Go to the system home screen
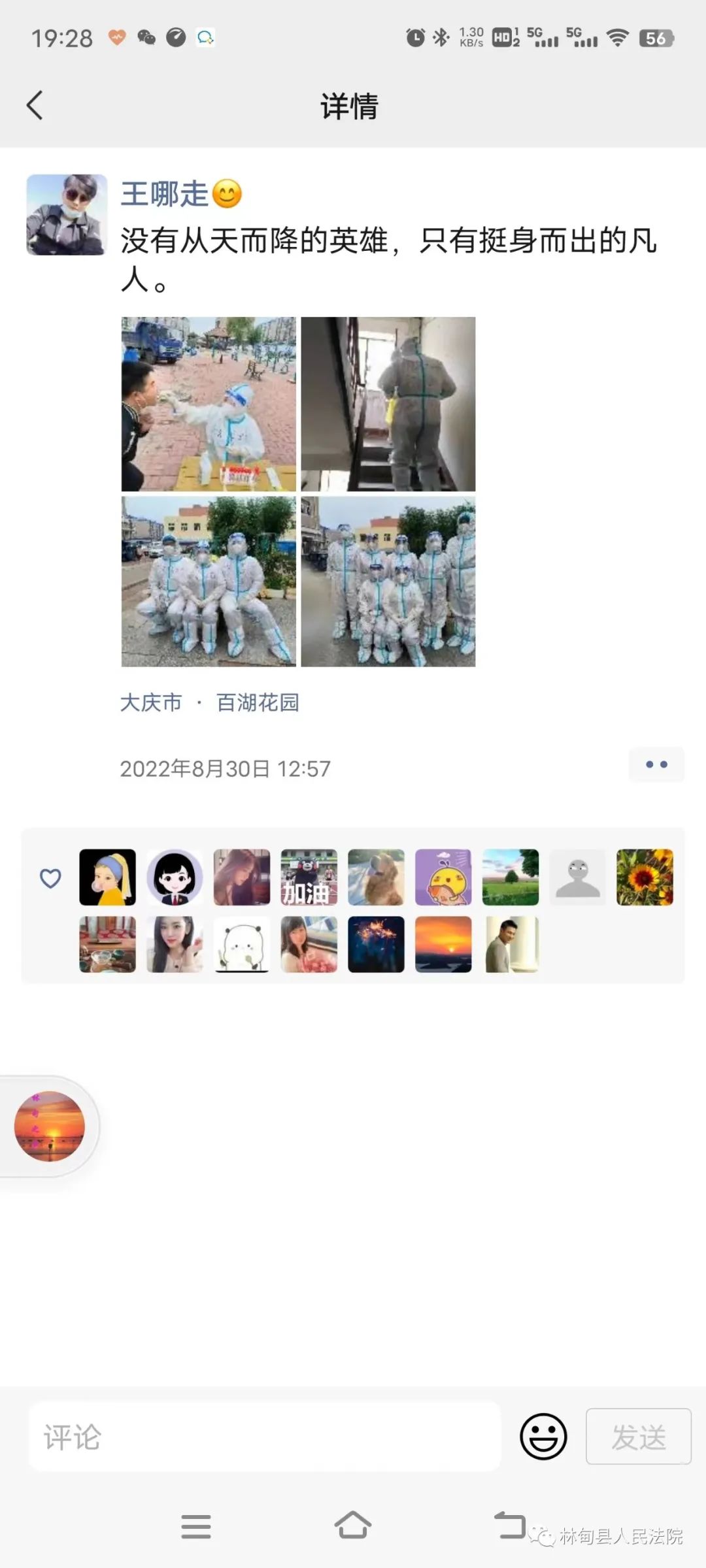706x1568 pixels. pos(353,1526)
